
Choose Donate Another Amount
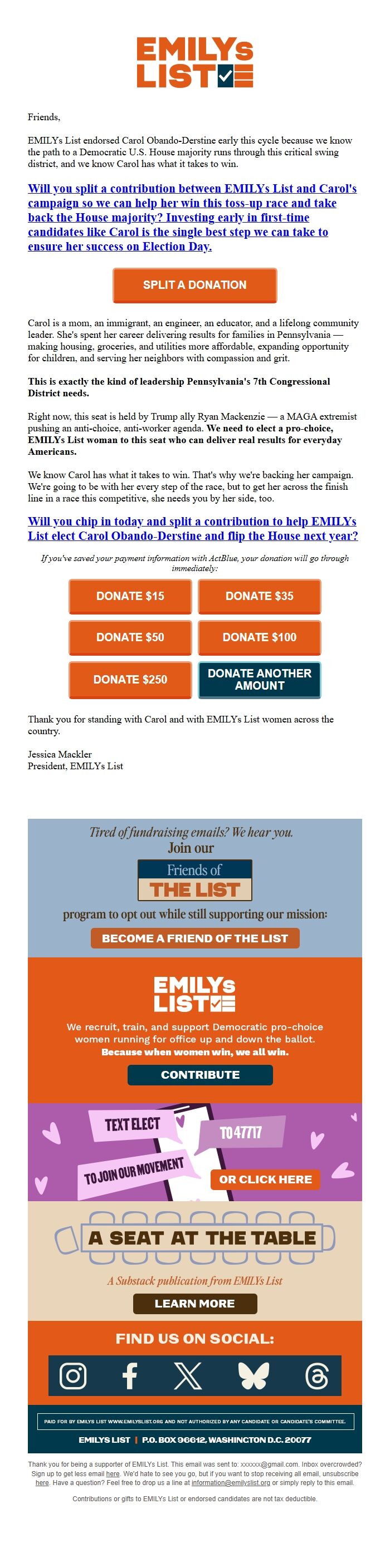pyautogui.click(x=259, y=679)
